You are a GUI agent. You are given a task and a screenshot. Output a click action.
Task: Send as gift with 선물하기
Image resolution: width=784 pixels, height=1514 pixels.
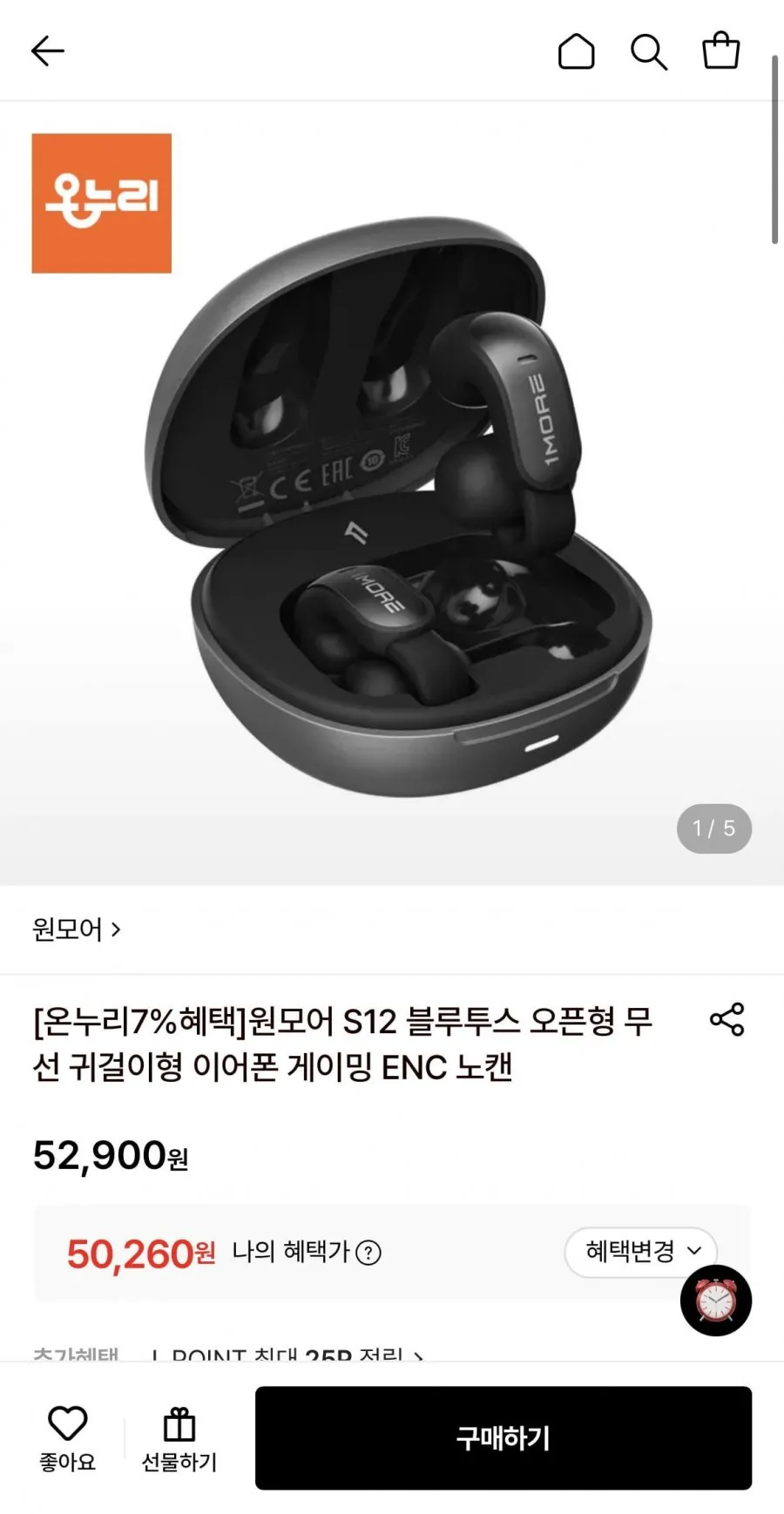coord(179,1437)
